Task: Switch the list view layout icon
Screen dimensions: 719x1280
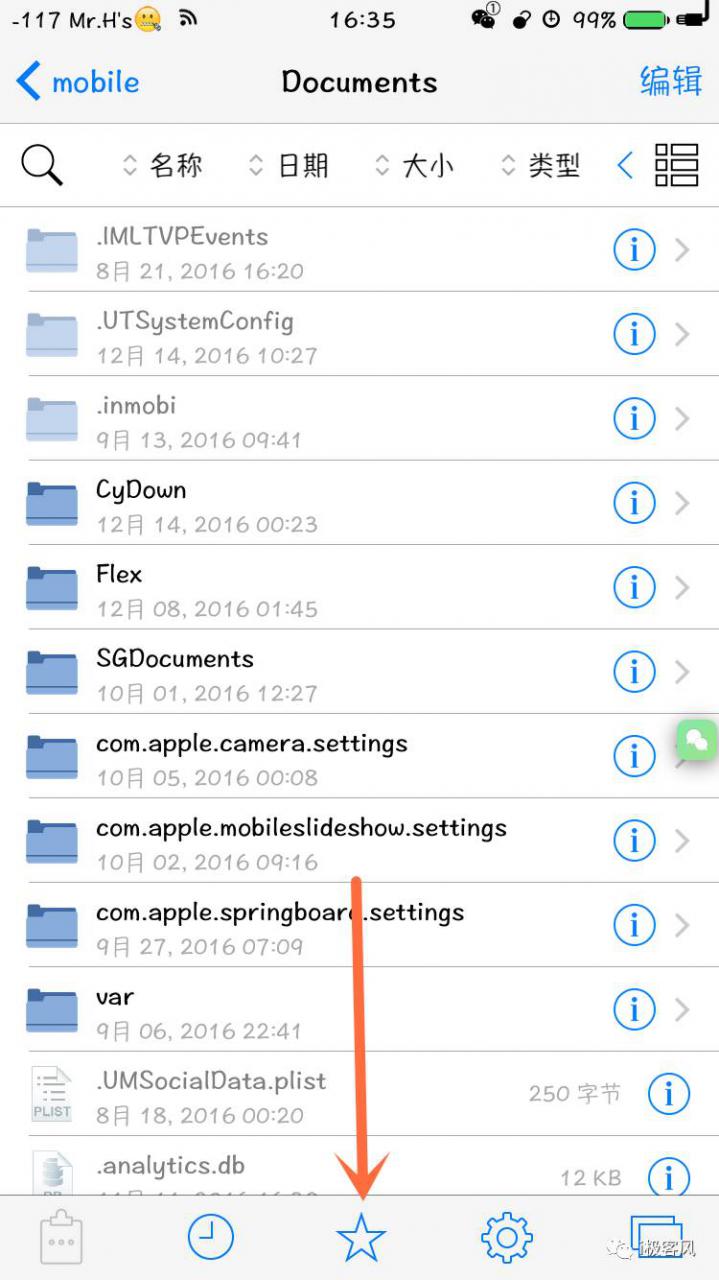Action: [676, 165]
